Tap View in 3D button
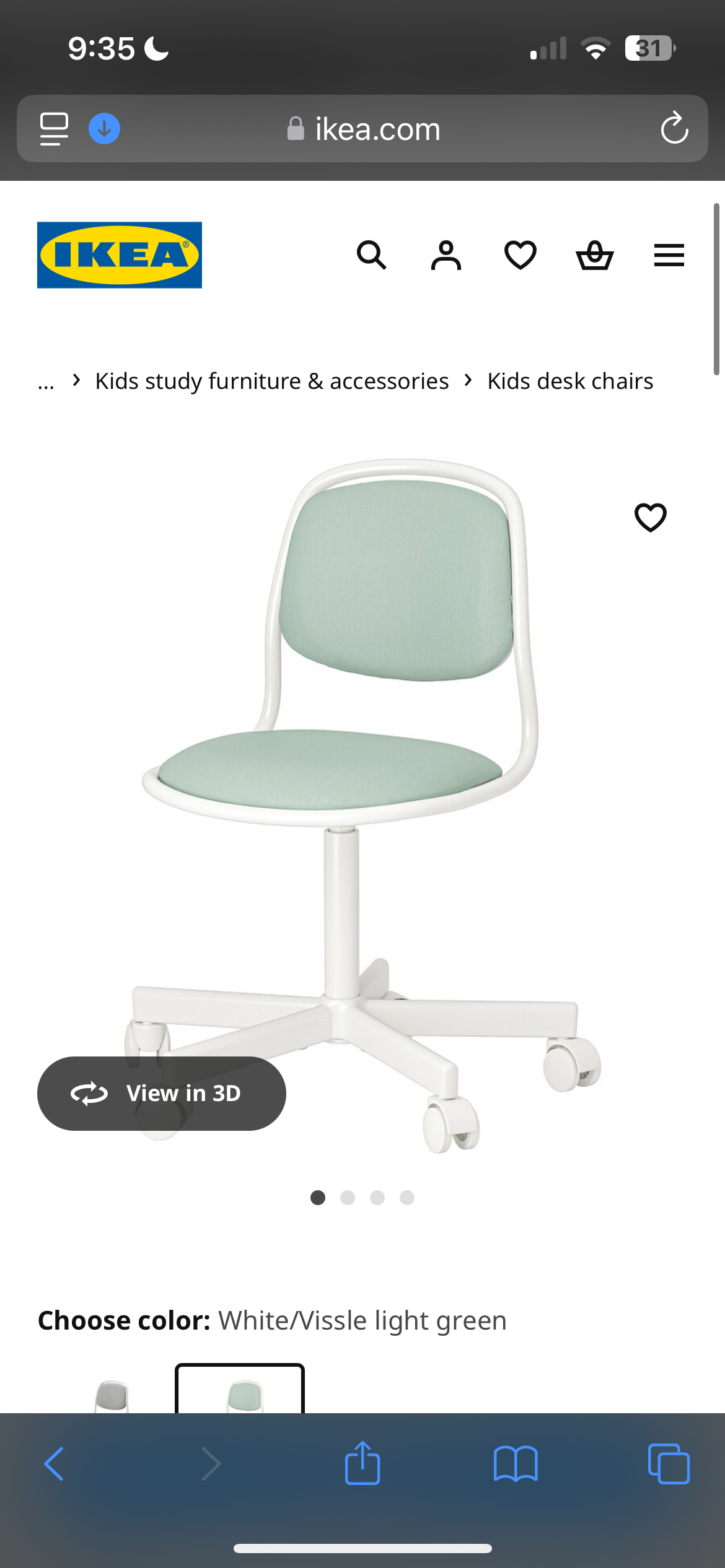The width and height of the screenshot is (725, 1568). [162, 1094]
